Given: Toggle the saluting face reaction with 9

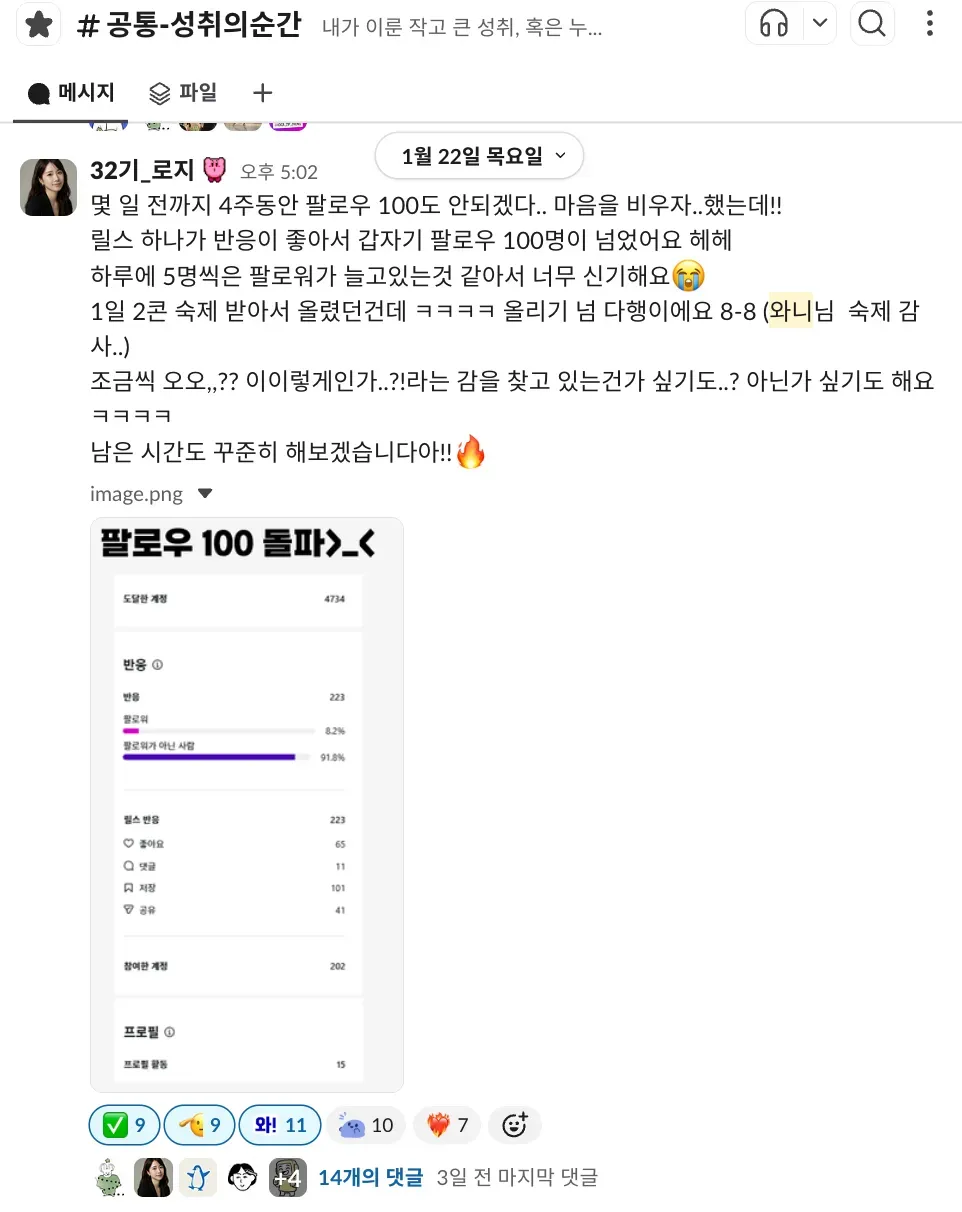Looking at the screenshot, I should click(x=199, y=1125).
